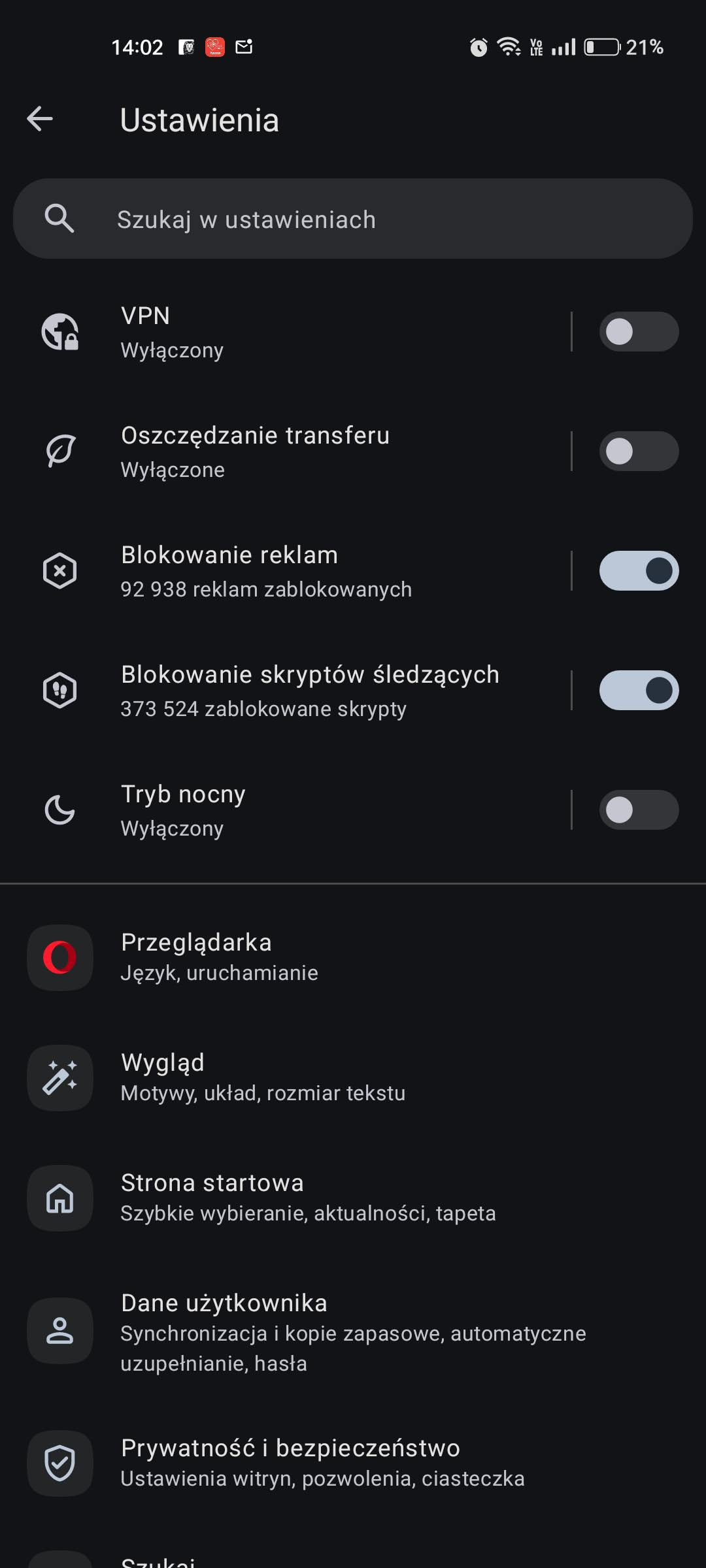Open Przeglądarka settings

pyautogui.click(x=353, y=957)
